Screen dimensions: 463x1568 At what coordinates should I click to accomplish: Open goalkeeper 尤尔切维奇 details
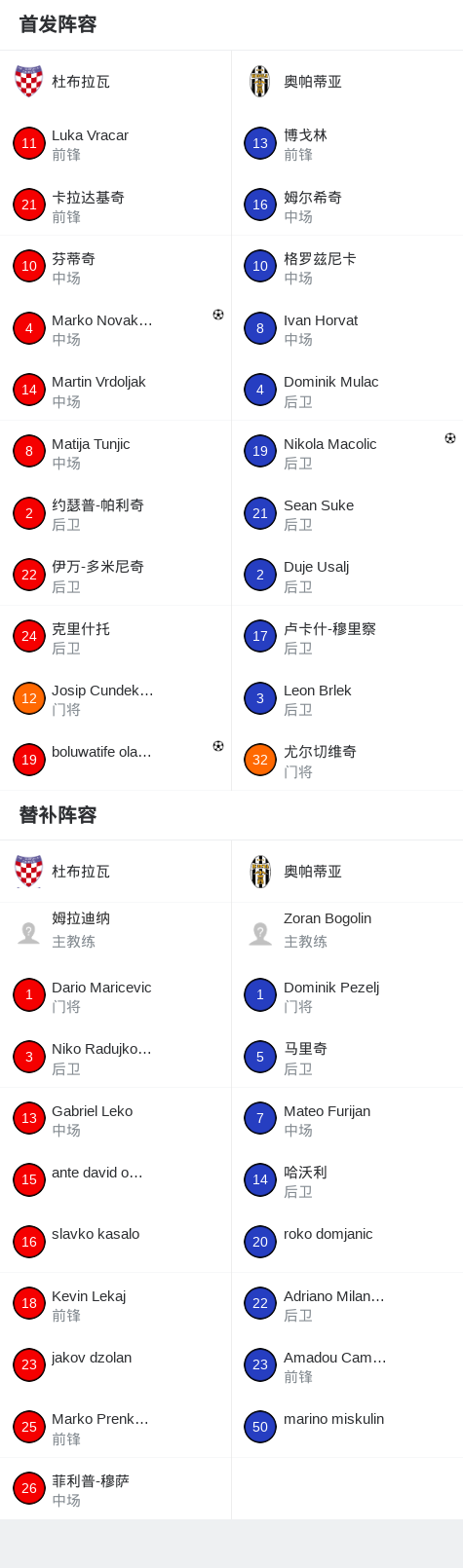click(347, 761)
